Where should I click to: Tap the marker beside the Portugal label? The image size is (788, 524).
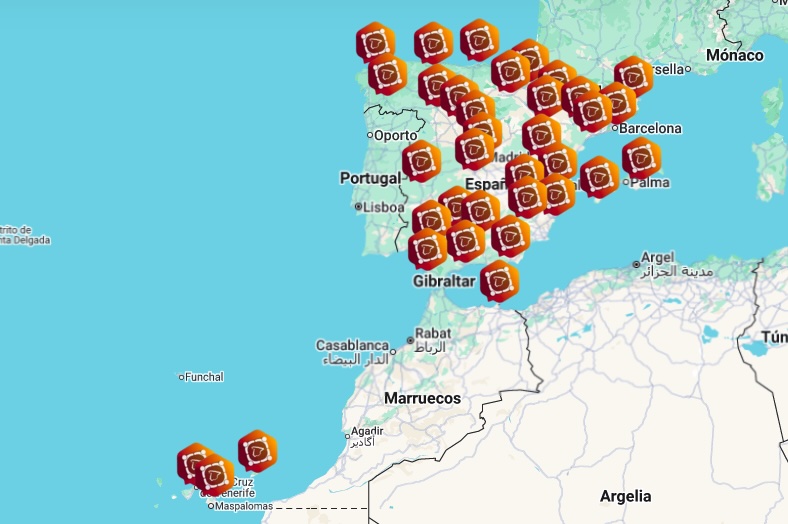pyautogui.click(x=422, y=161)
